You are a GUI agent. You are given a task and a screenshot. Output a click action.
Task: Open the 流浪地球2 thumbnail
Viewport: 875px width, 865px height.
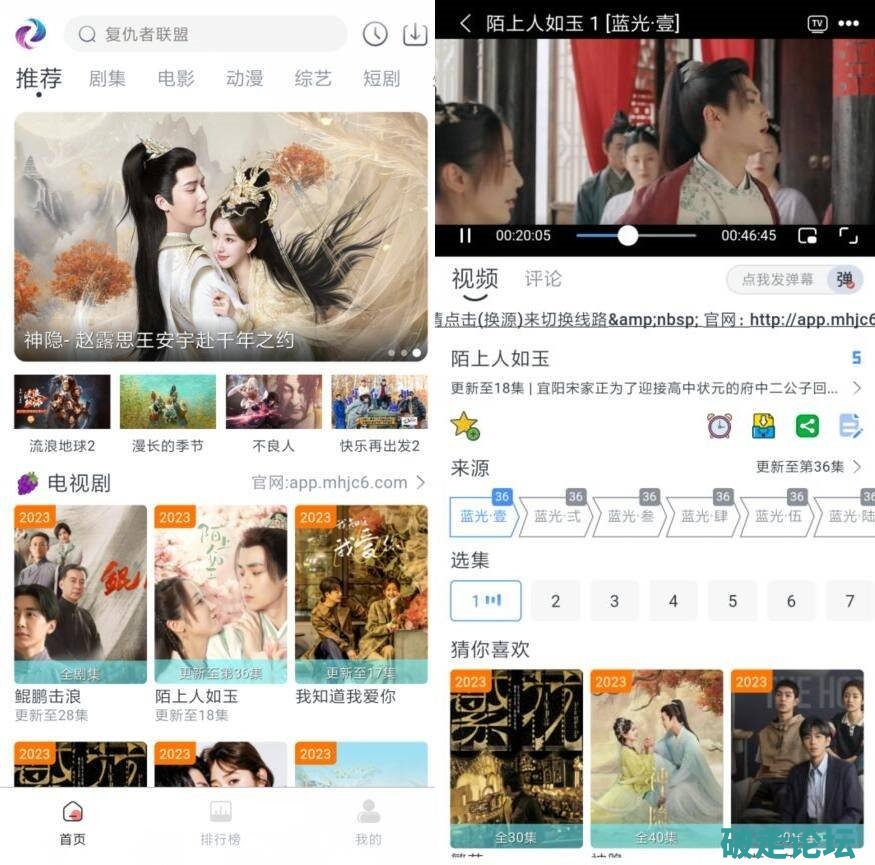click(x=62, y=402)
